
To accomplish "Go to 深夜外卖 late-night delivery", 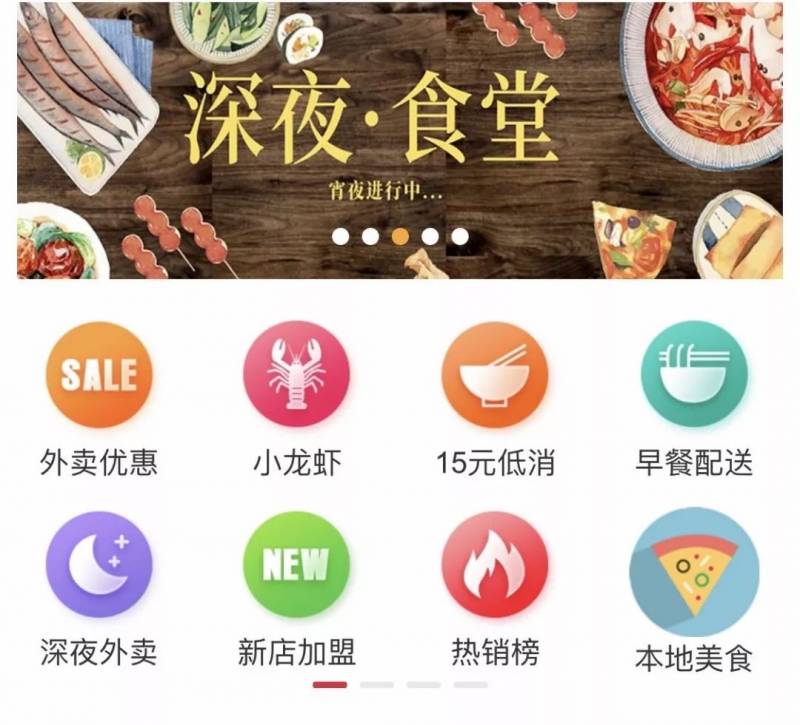I will click(x=99, y=565).
